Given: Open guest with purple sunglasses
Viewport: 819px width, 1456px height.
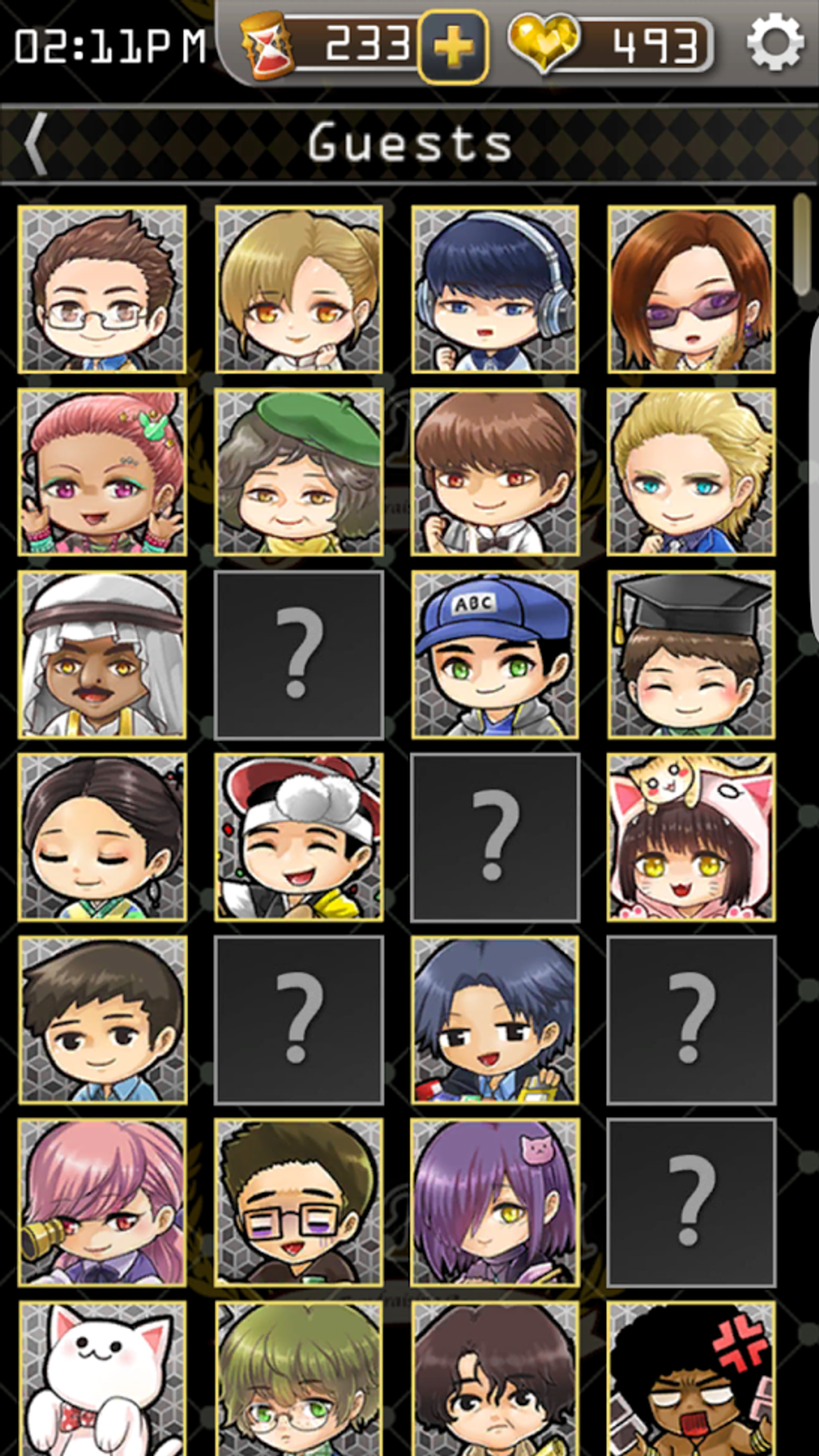Looking at the screenshot, I should 691,289.
